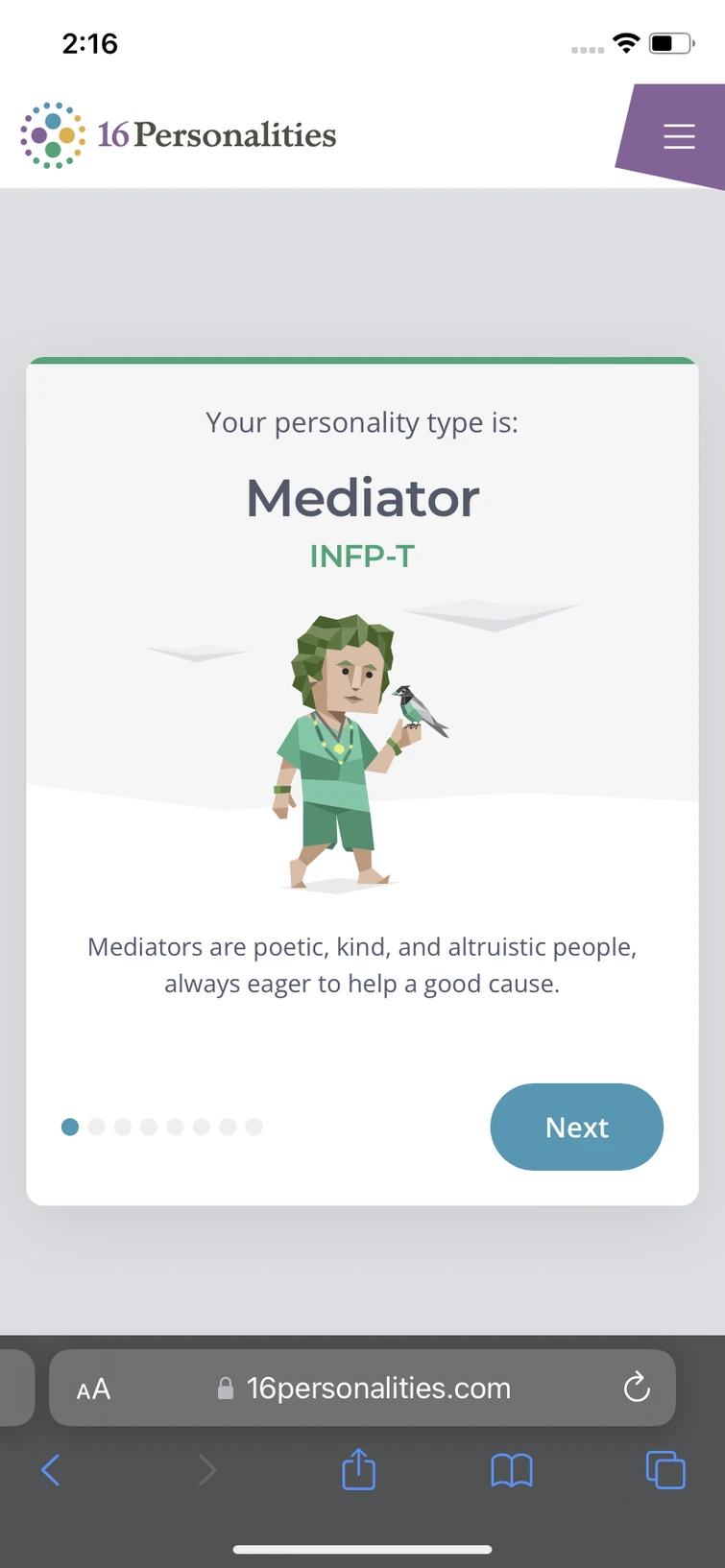Show all open tabs

point(665,1469)
